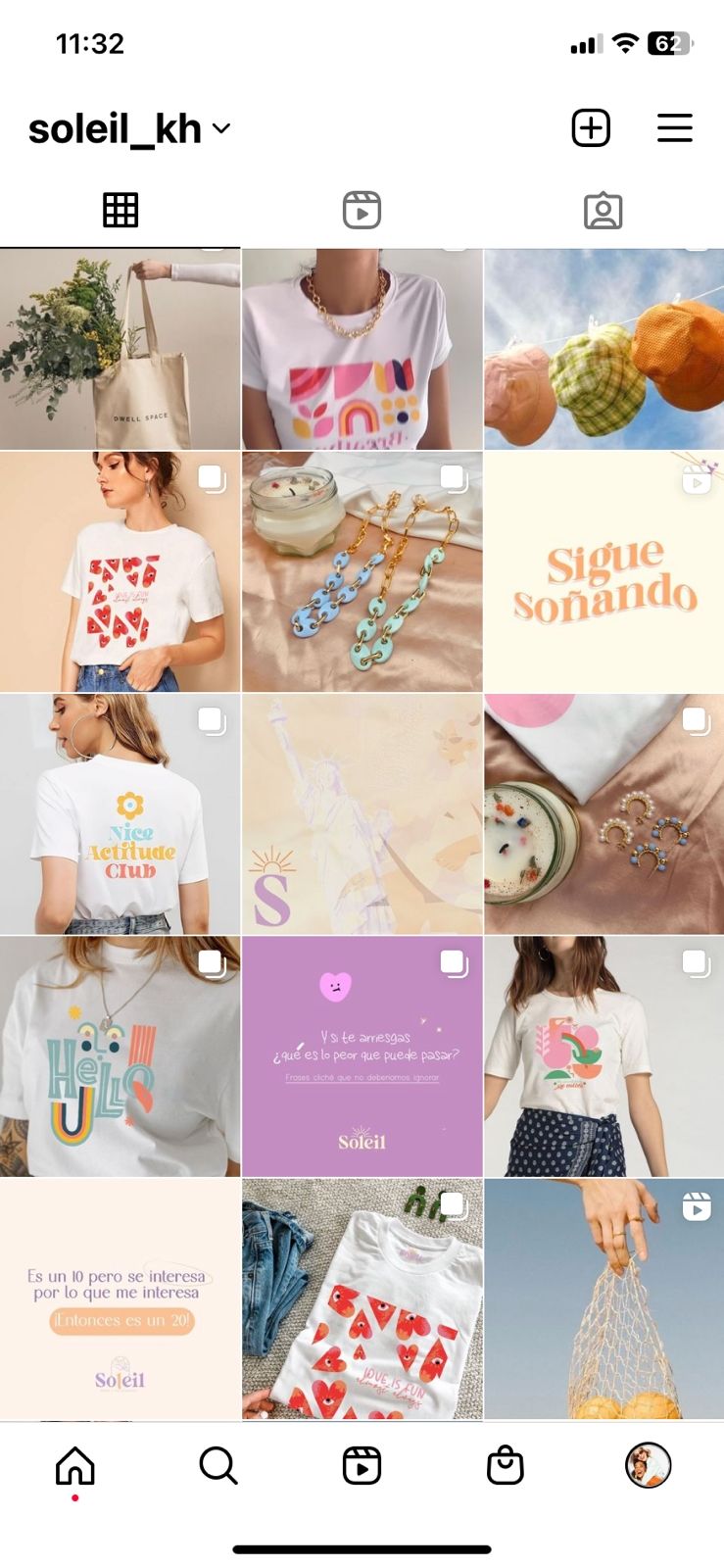Switch to the Reels tab of the profile
The height and width of the screenshot is (1568, 724).
(362, 209)
